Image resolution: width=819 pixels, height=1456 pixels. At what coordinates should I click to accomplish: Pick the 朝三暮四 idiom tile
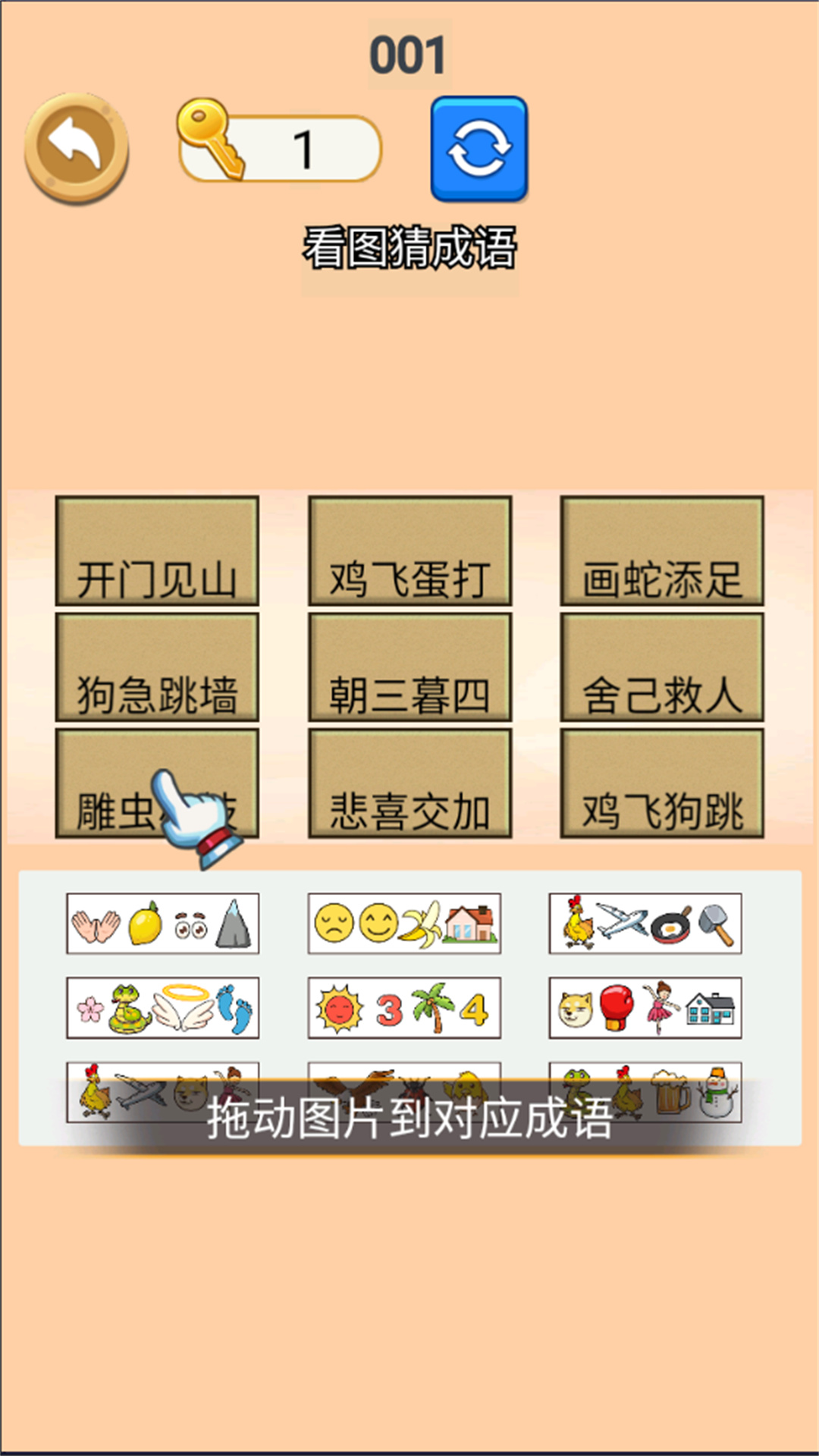tap(409, 667)
